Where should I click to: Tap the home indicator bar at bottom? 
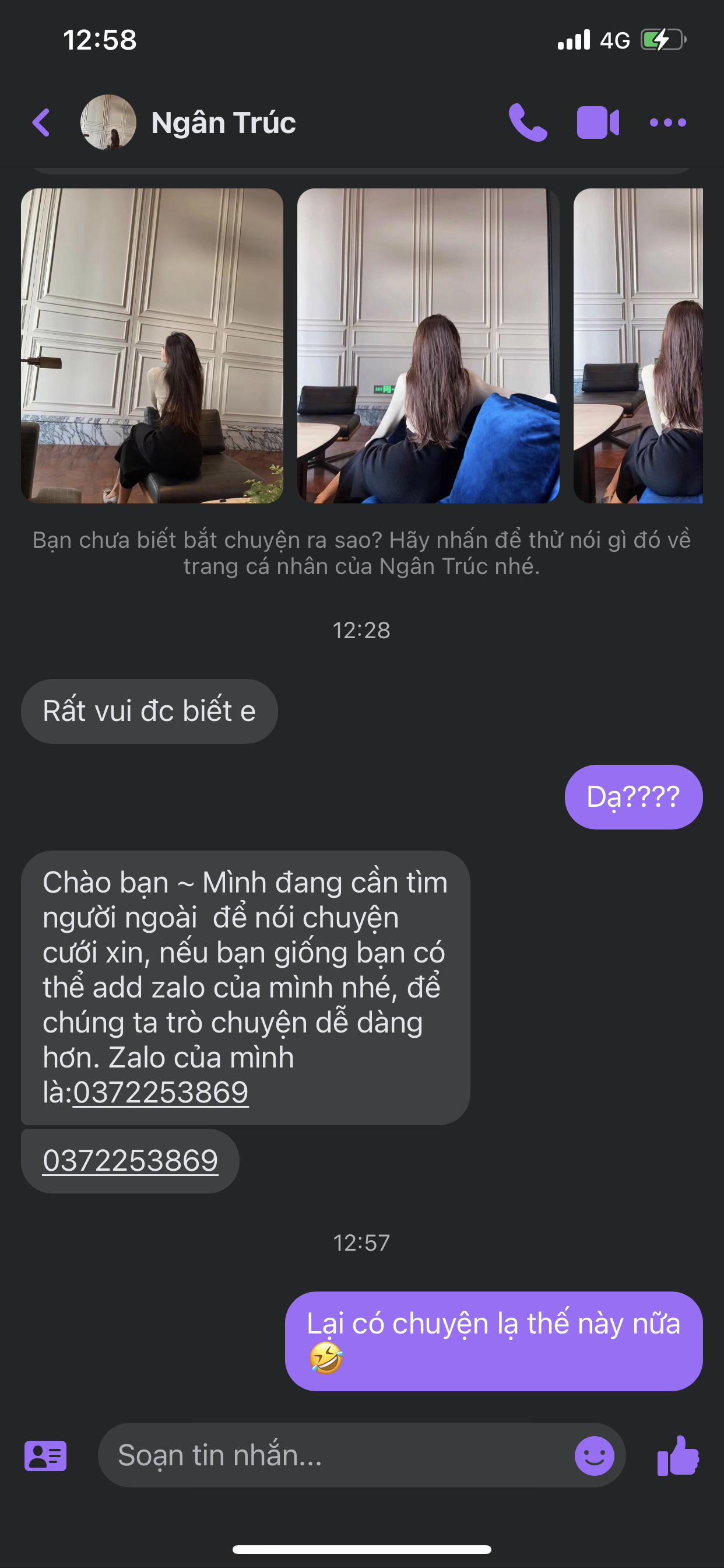(362, 1549)
